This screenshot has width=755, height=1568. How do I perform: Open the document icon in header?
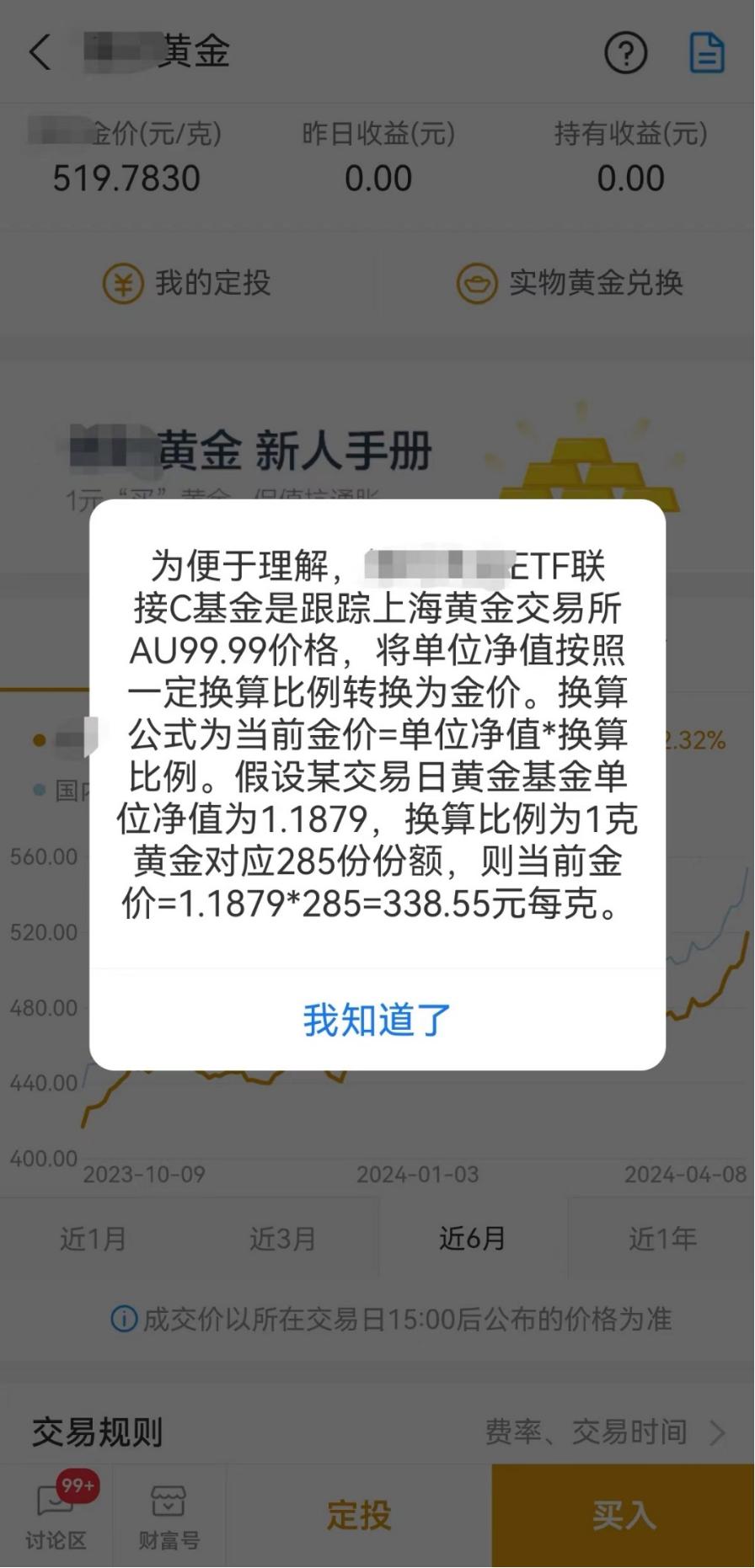(x=706, y=53)
